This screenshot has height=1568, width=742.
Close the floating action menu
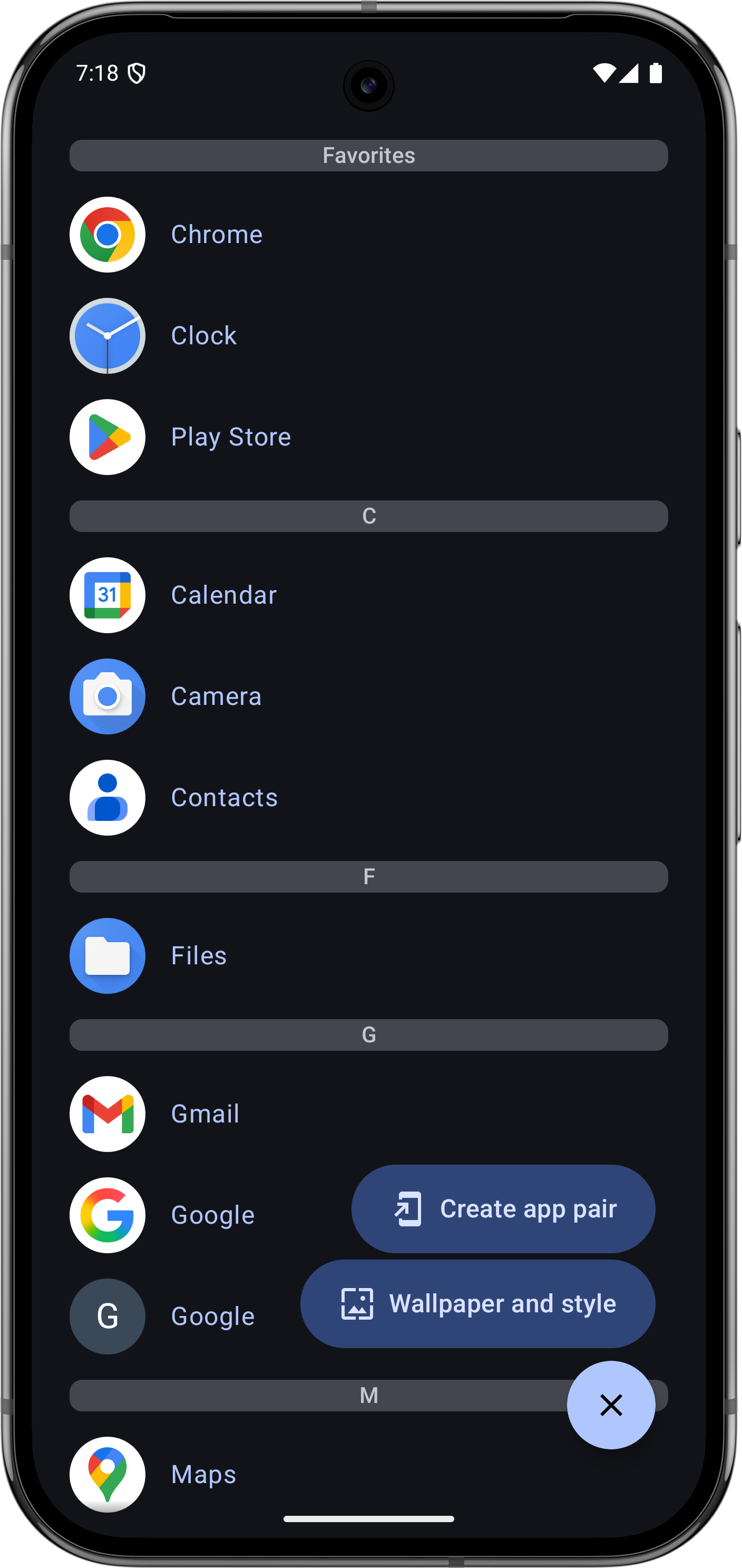pyautogui.click(x=611, y=1405)
